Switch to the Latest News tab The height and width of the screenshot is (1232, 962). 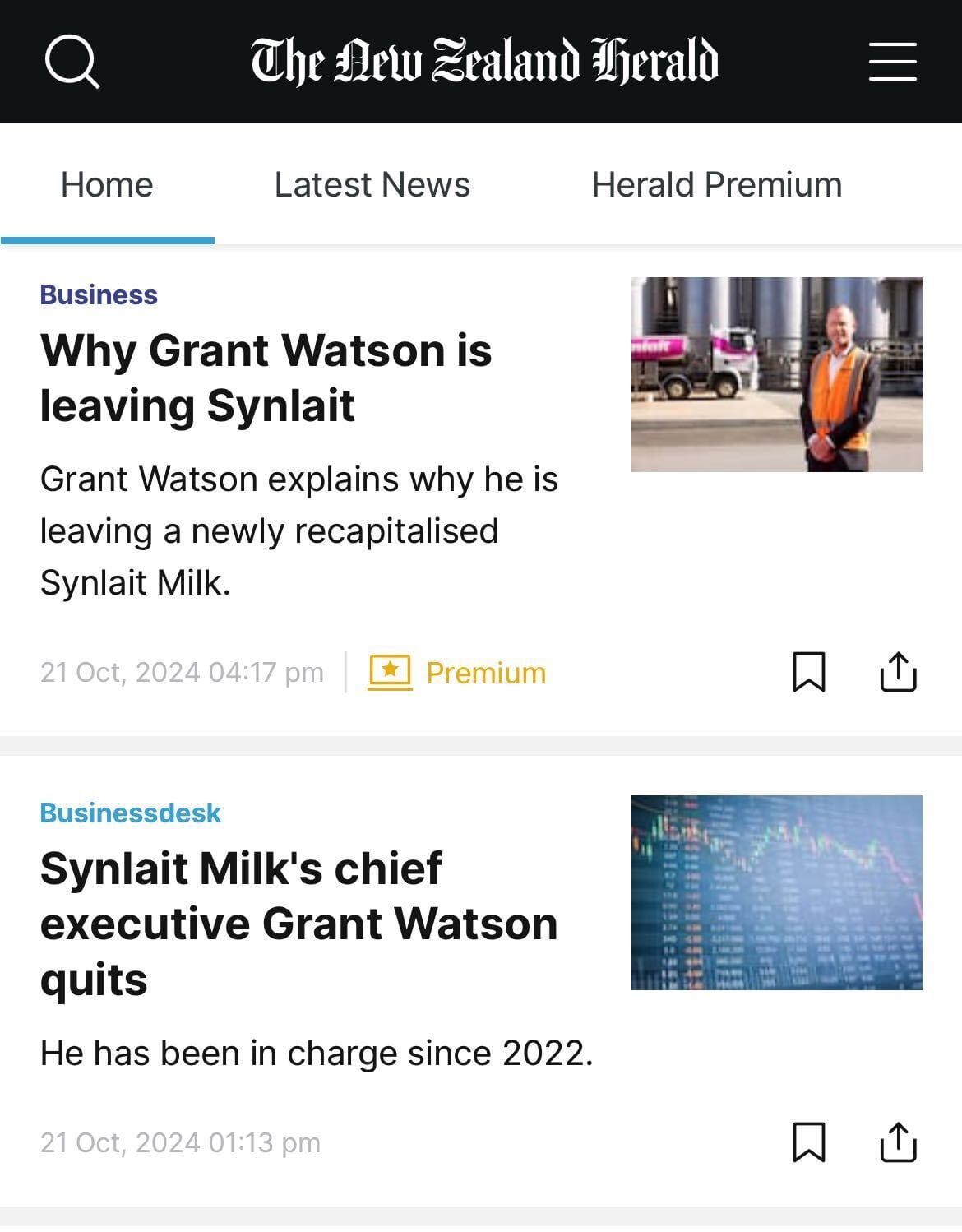tap(372, 185)
